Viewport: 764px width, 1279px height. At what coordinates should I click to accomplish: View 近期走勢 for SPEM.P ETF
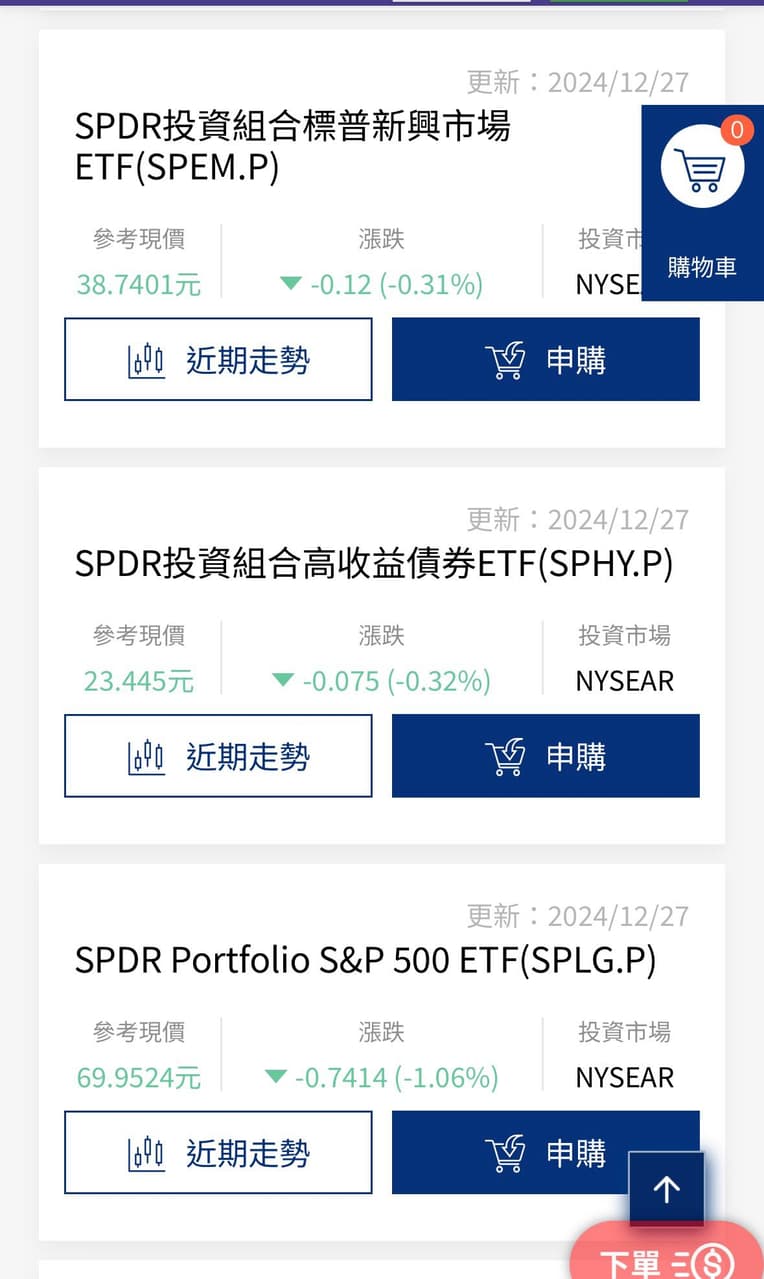tap(218, 360)
